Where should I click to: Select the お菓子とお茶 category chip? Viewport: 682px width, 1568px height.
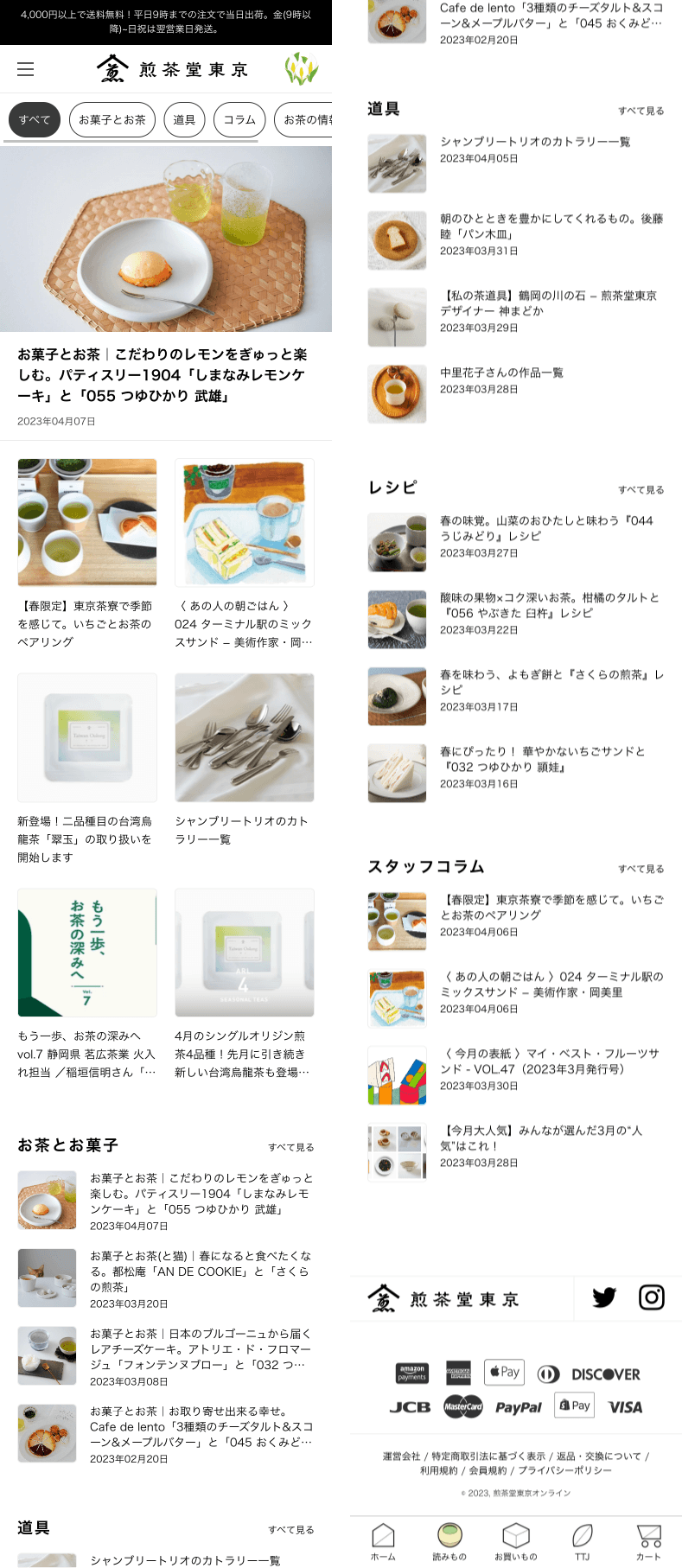point(112,119)
